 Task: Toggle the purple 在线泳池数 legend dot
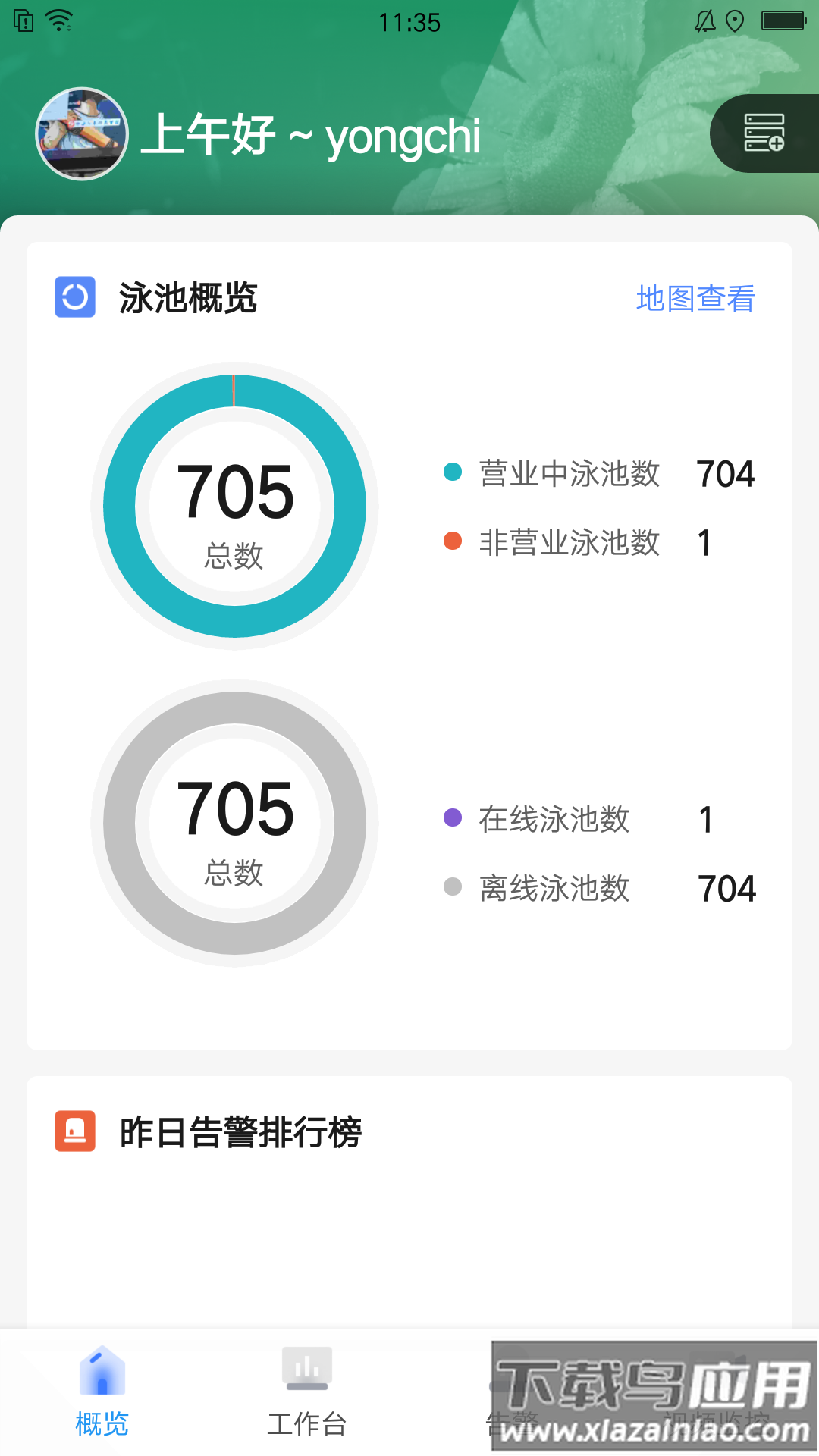click(x=454, y=819)
